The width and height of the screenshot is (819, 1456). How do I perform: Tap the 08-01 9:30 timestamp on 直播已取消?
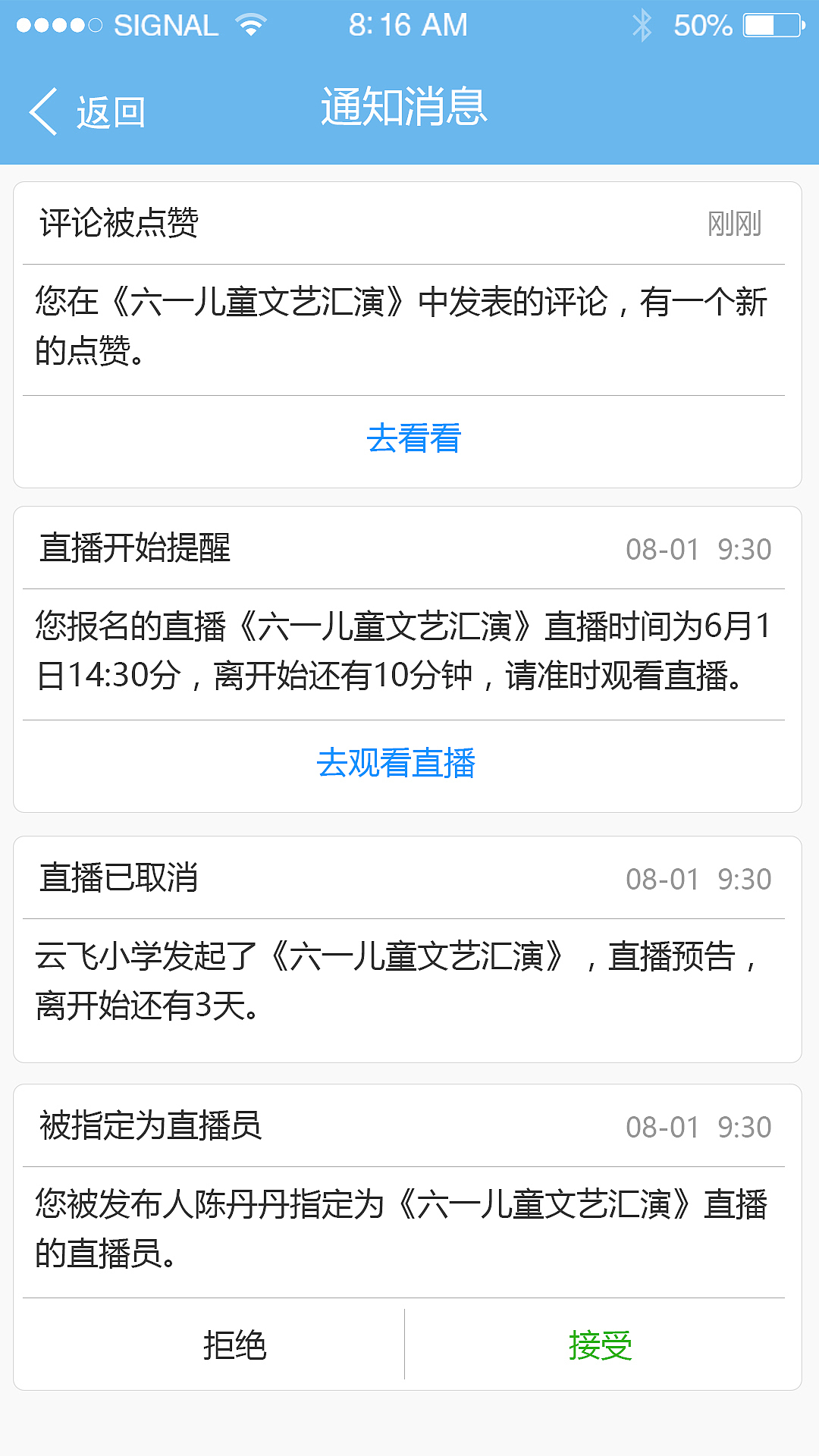coord(698,878)
